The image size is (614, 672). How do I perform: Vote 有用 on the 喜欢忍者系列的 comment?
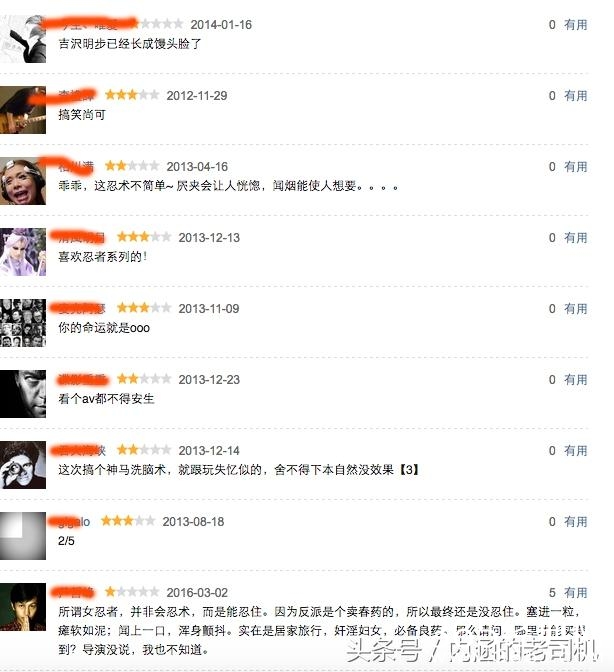[575, 238]
